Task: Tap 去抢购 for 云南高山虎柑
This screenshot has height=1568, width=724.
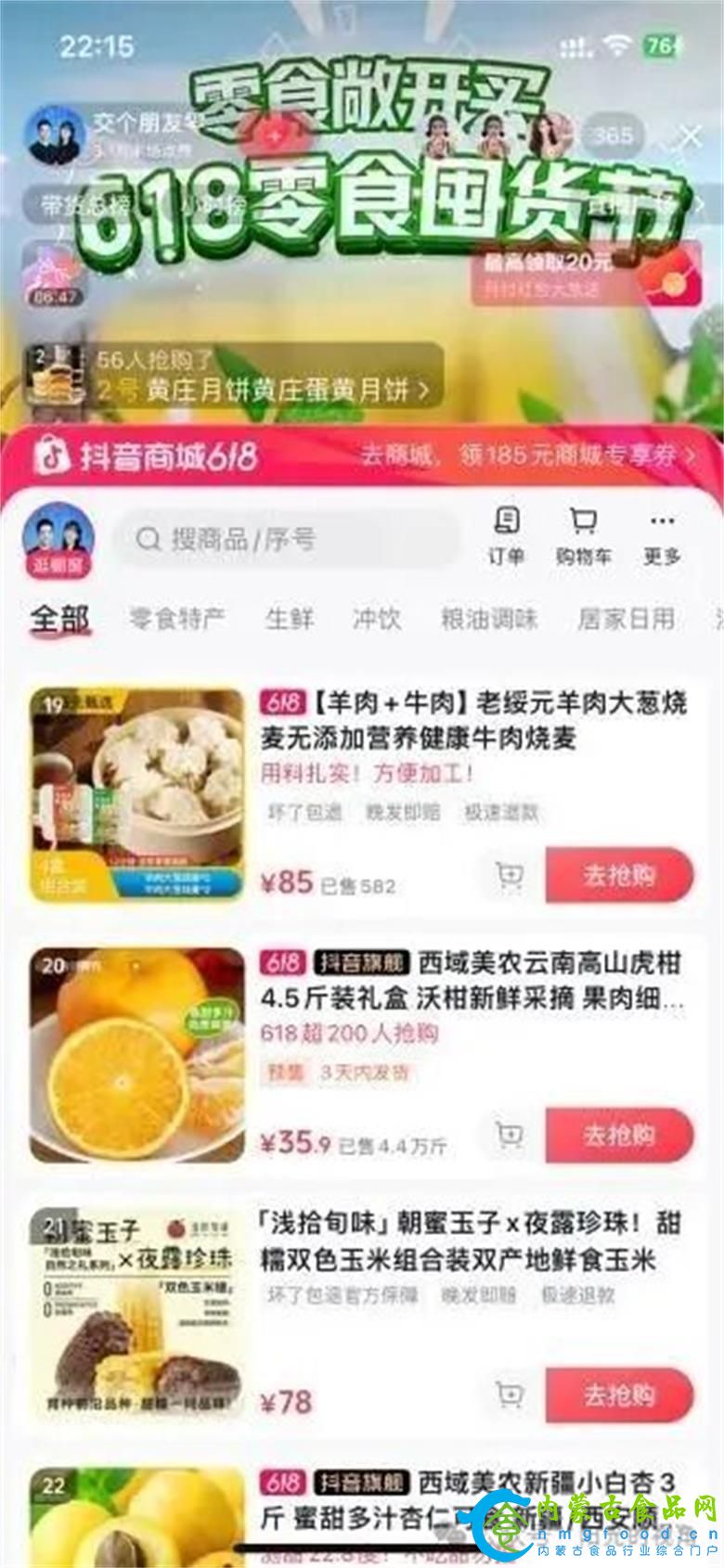Action: click(619, 1135)
